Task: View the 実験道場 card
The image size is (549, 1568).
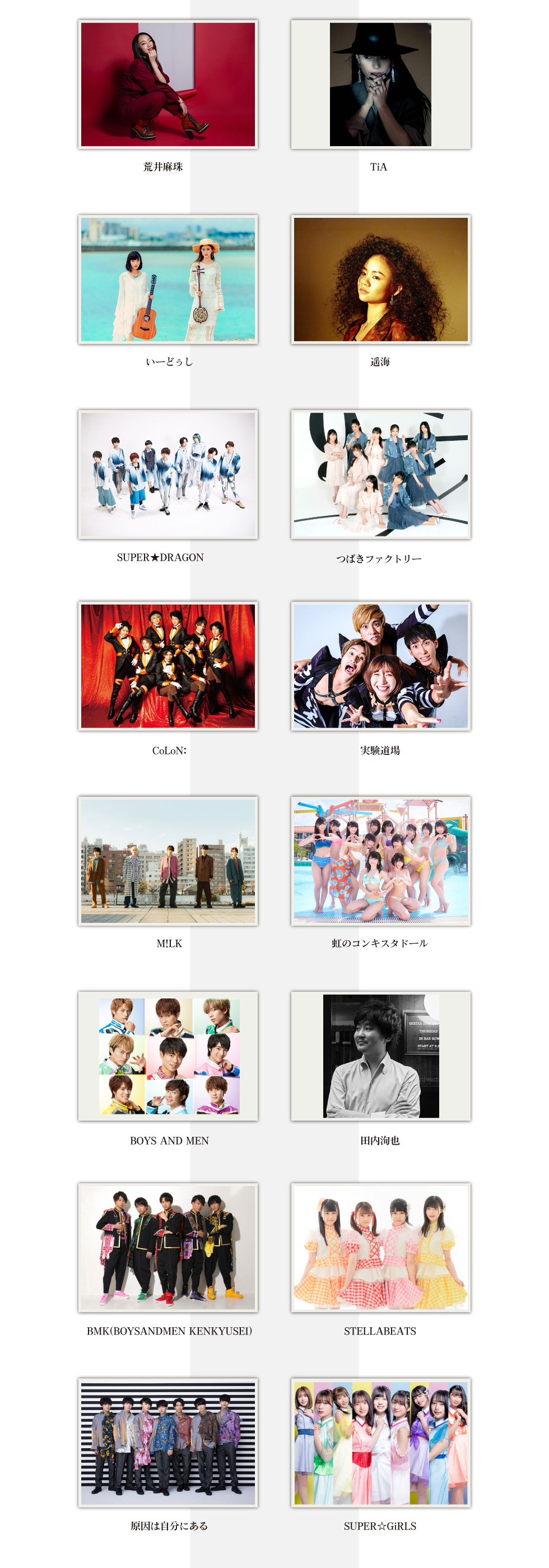Action: click(380, 666)
